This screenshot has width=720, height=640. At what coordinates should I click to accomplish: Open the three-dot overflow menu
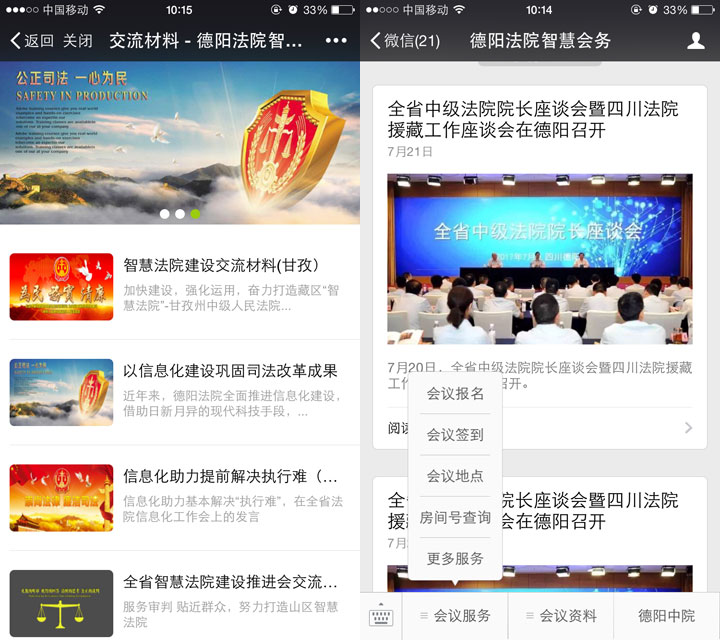click(336, 41)
